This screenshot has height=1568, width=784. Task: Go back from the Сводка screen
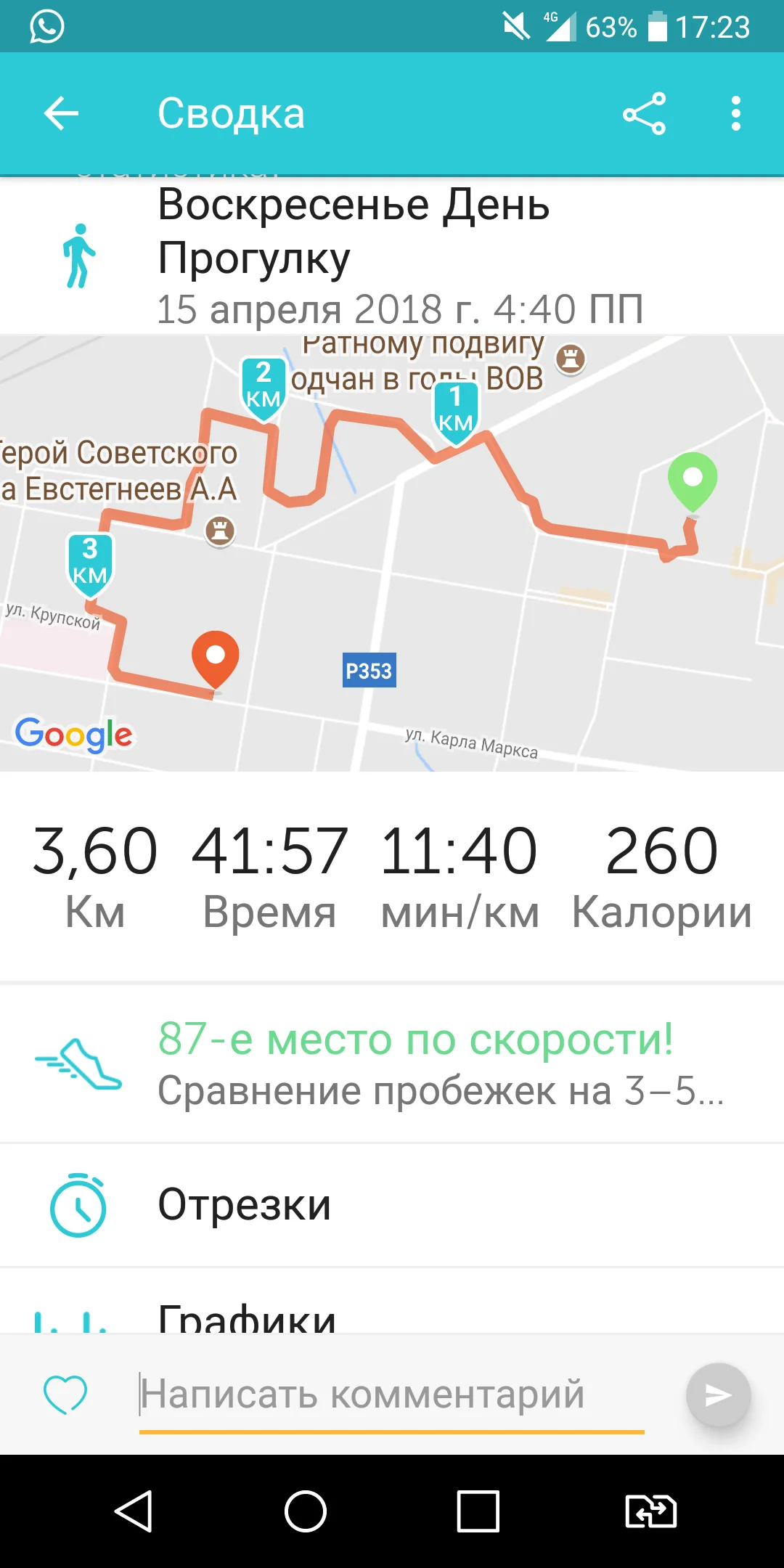61,114
